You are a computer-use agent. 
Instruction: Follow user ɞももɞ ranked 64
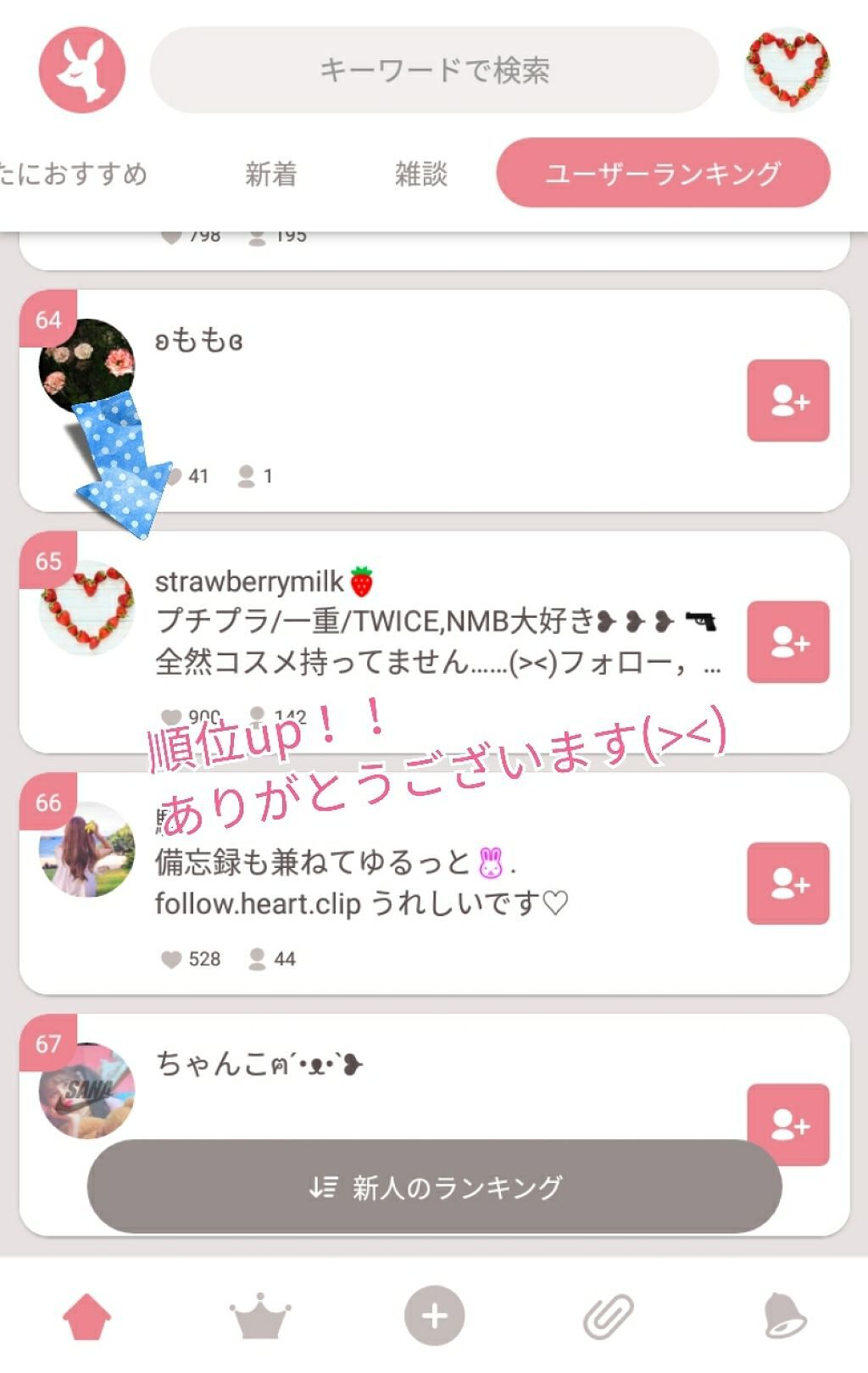click(x=787, y=398)
